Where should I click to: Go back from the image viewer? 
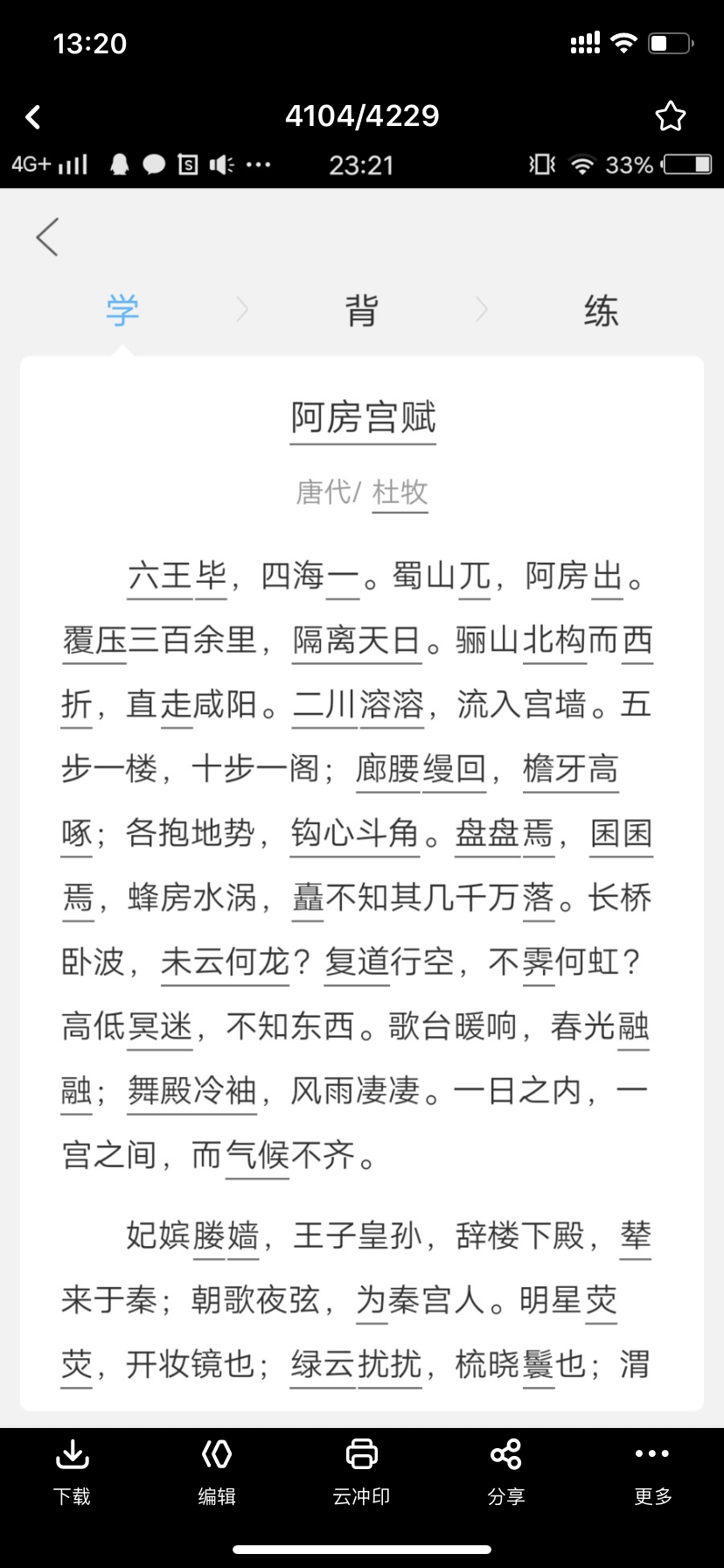(x=33, y=116)
